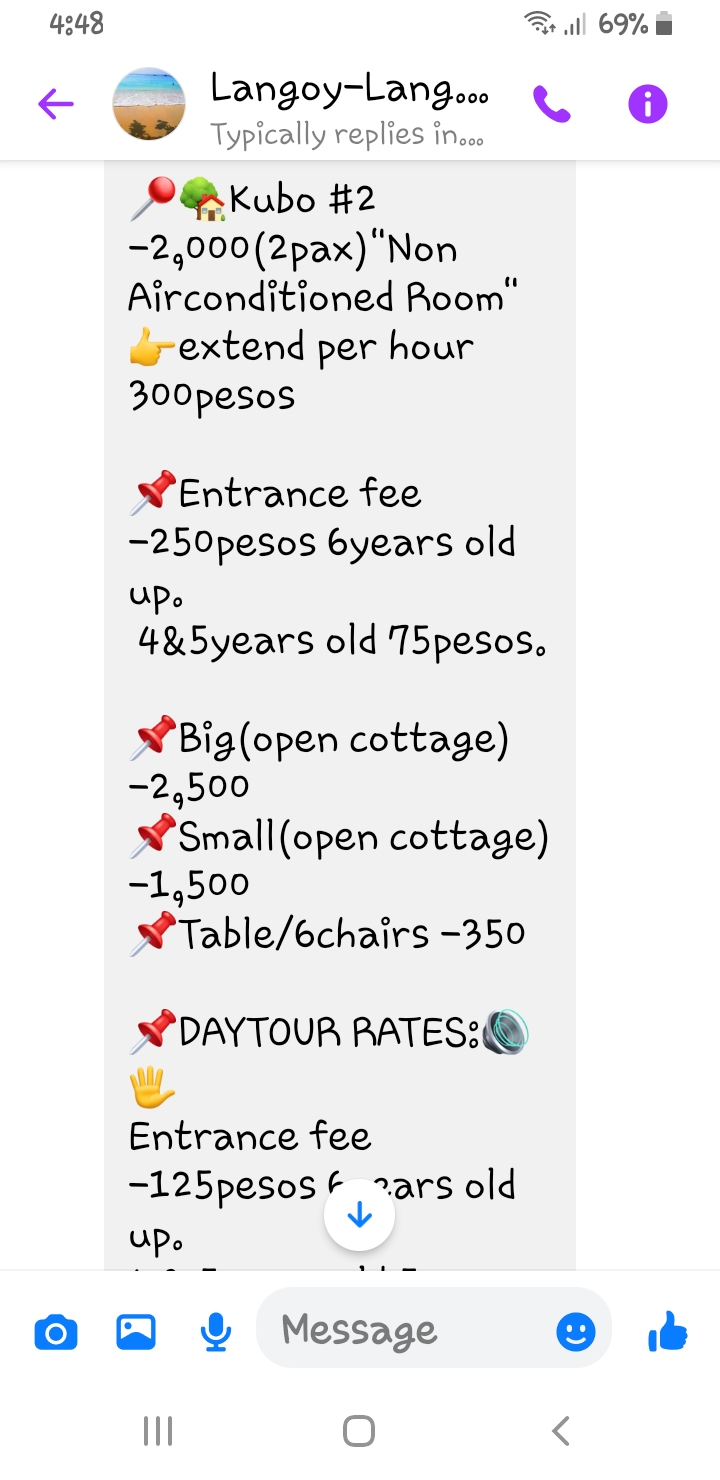Send a thumbs-up like
The height and width of the screenshot is (1480, 720).
668,1330
